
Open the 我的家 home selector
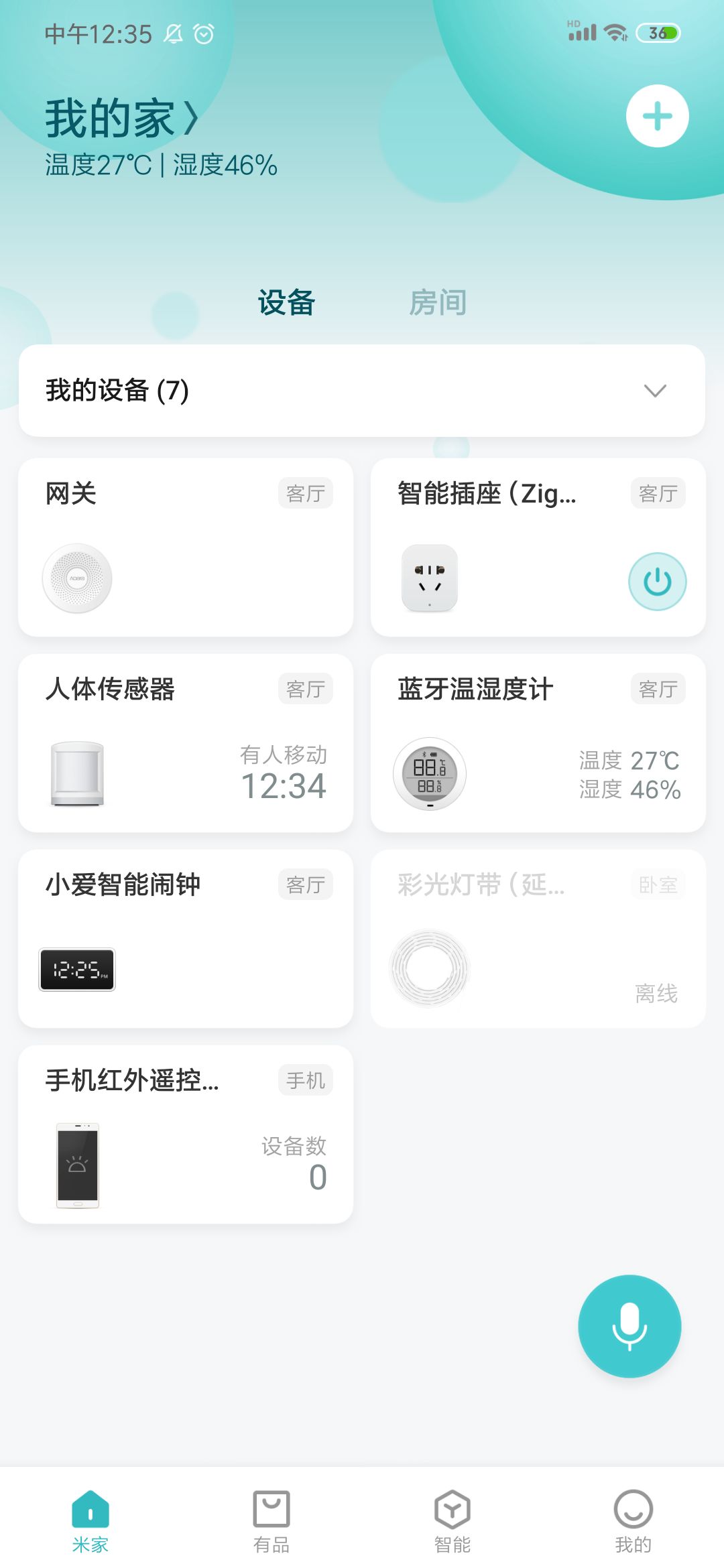[122, 119]
